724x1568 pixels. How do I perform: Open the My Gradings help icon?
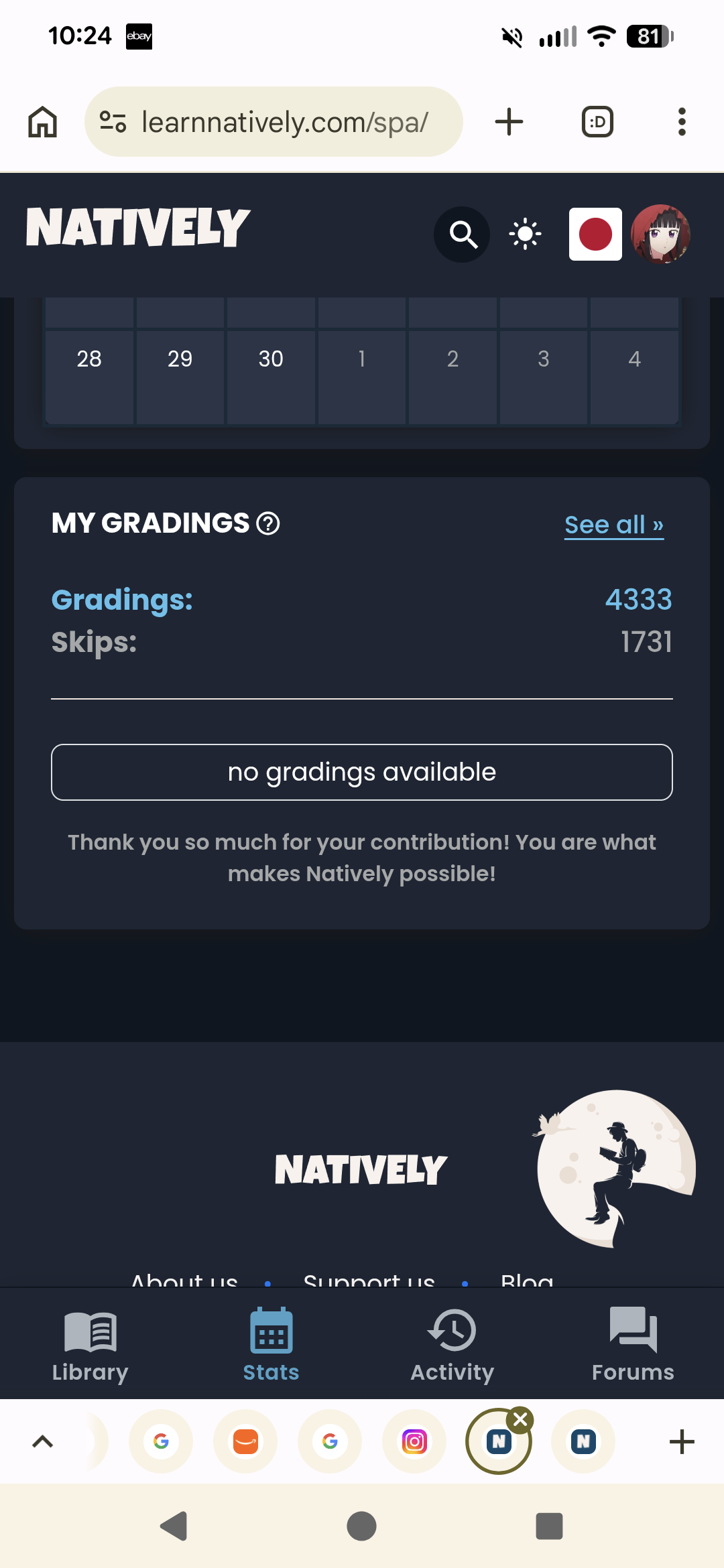tap(268, 523)
